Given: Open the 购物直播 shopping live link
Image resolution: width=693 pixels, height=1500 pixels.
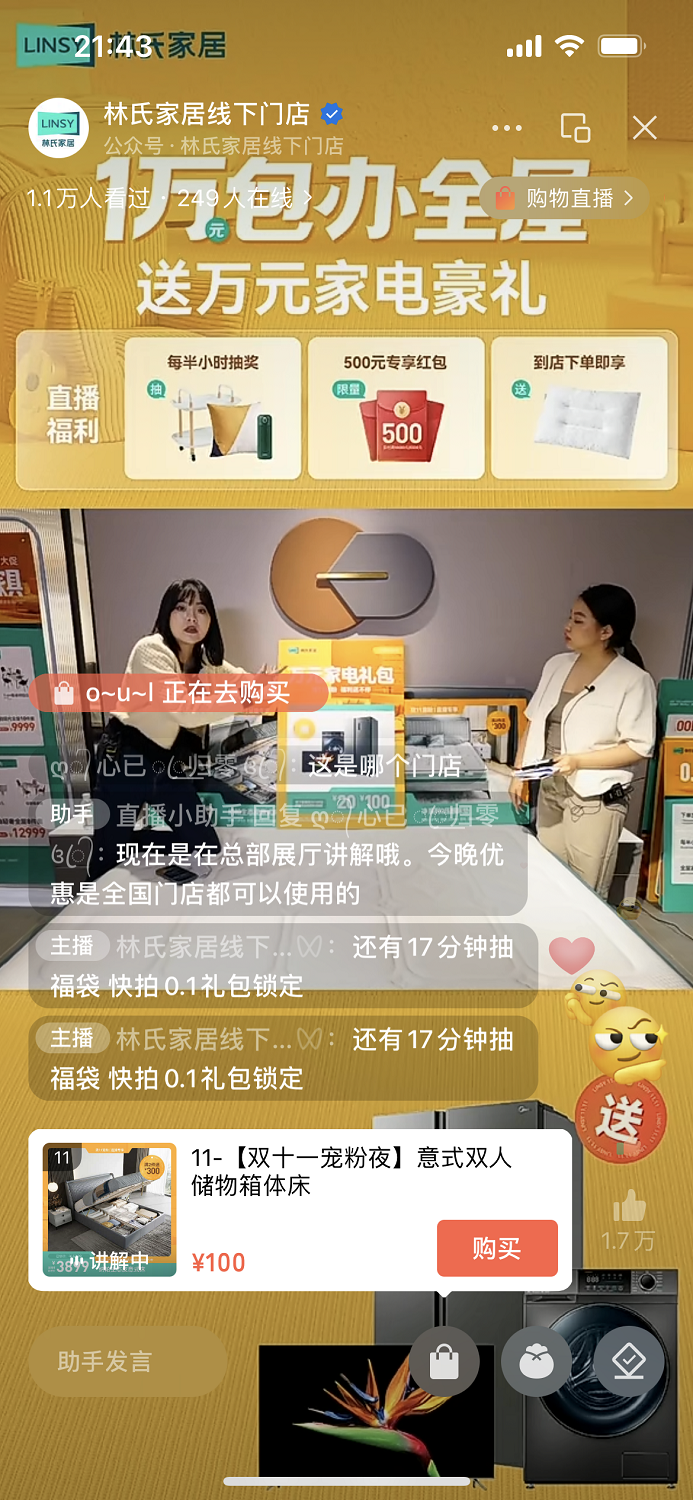Looking at the screenshot, I should [566, 198].
